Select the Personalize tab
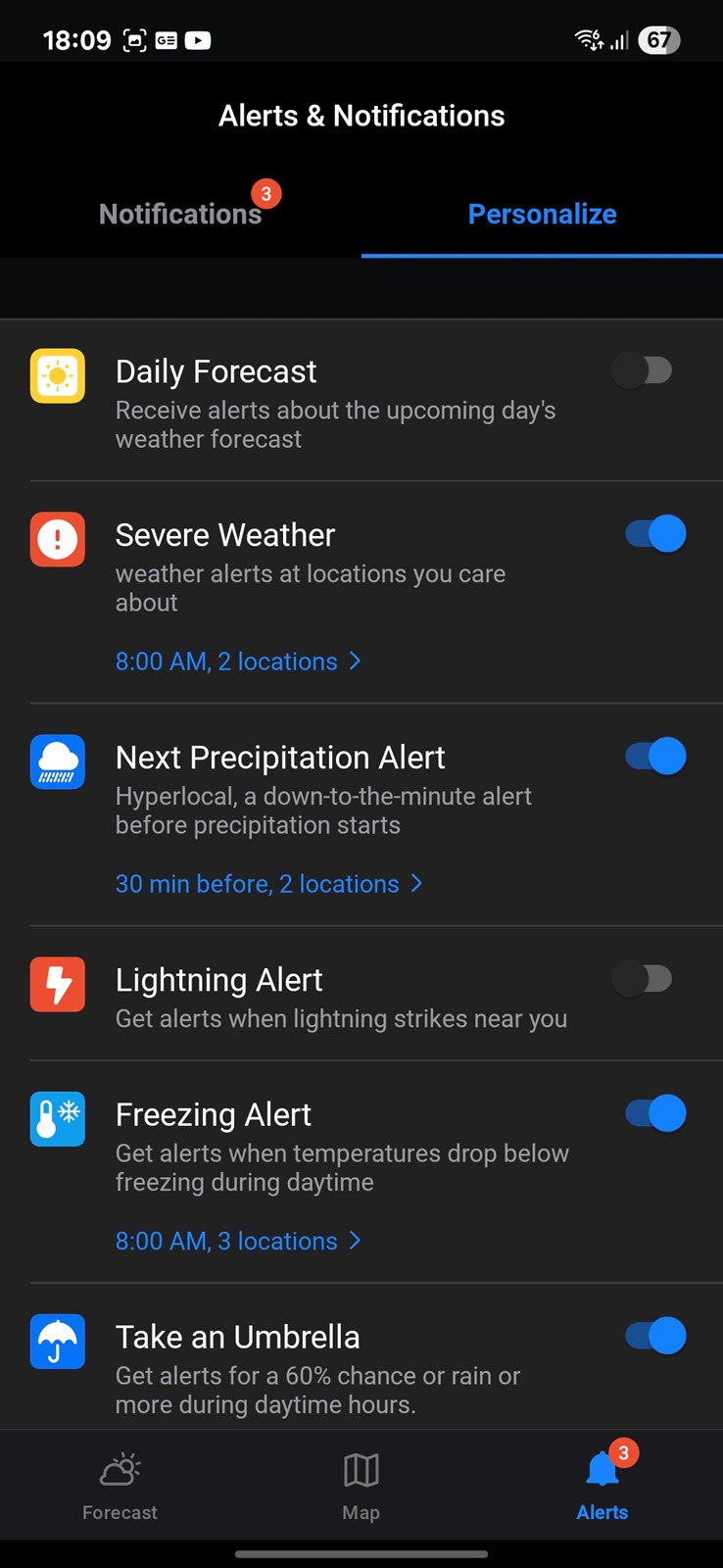Viewport: 723px width, 1568px height. 542,214
